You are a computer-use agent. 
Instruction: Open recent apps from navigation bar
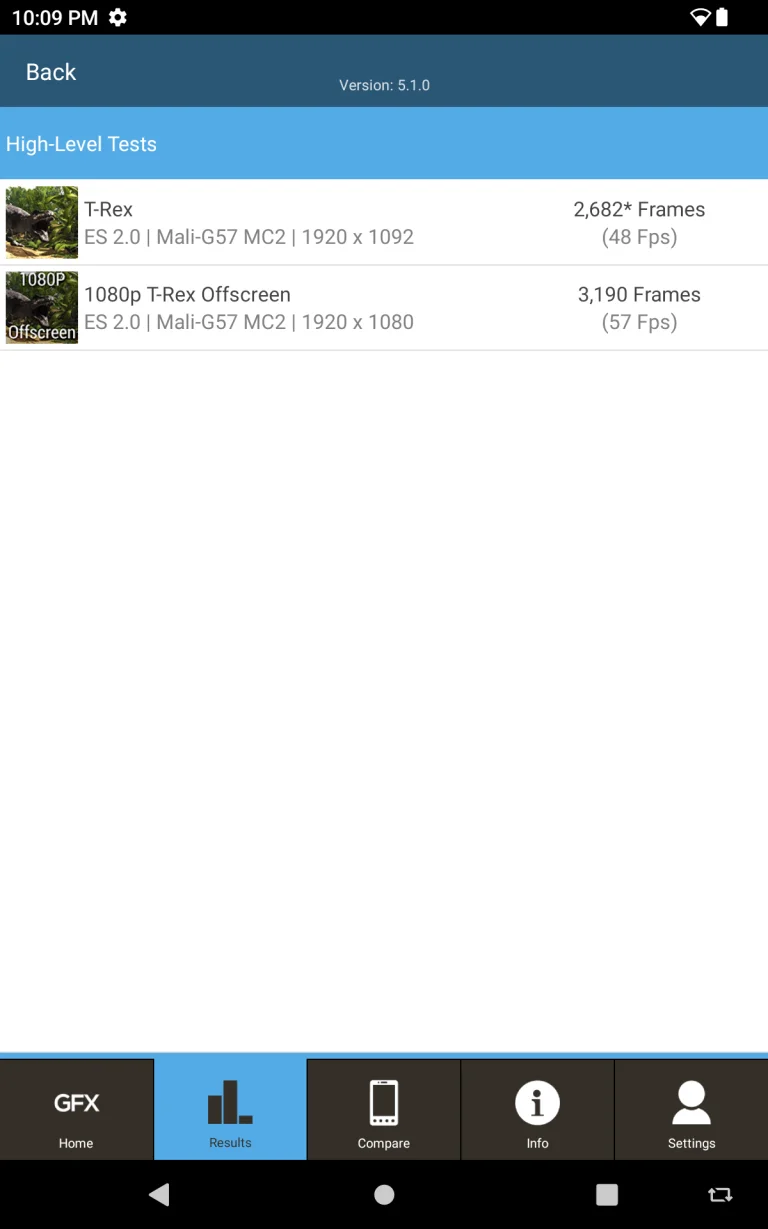pos(607,1194)
